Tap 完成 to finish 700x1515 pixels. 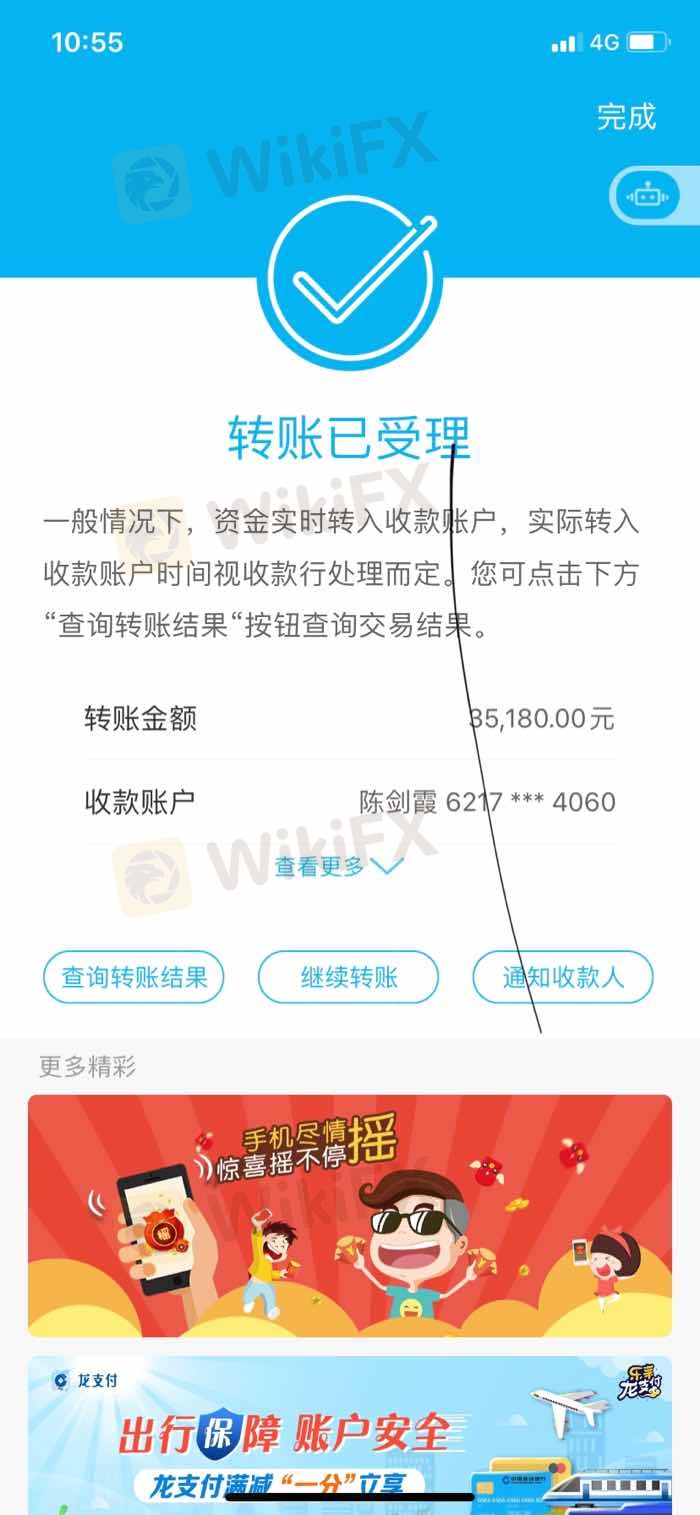click(x=626, y=117)
